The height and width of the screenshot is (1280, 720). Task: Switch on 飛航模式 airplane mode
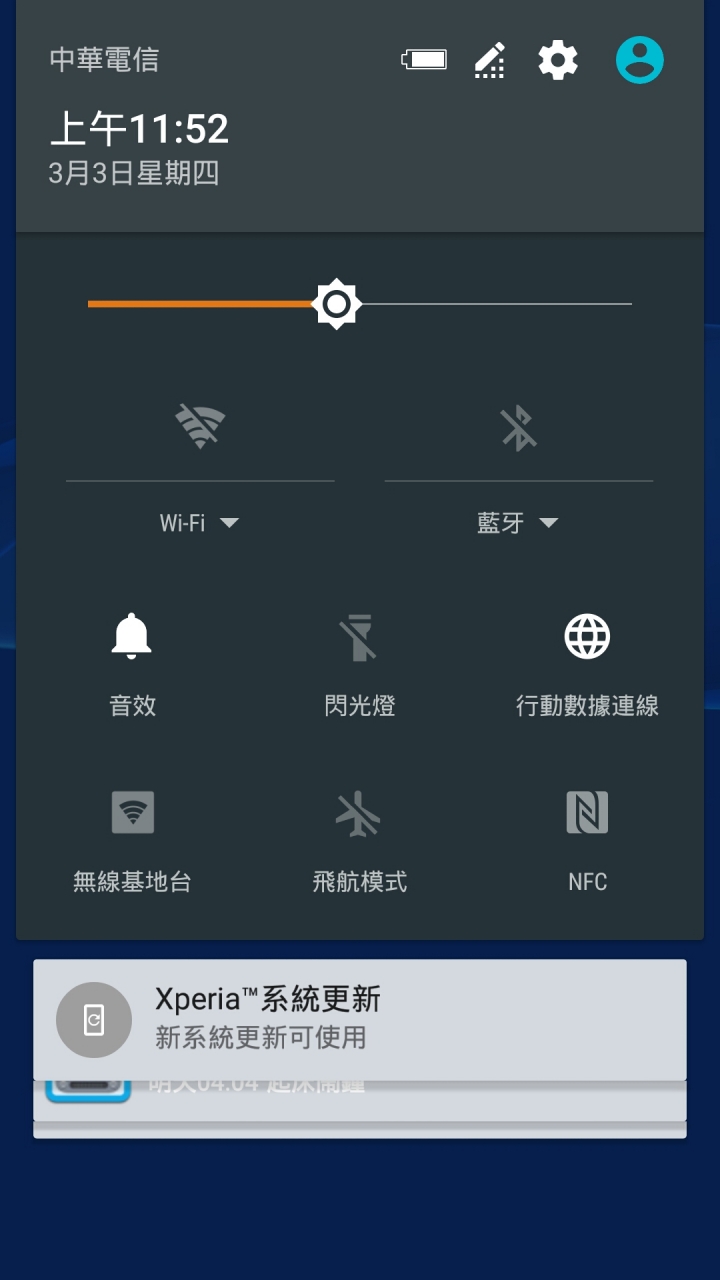(x=359, y=813)
